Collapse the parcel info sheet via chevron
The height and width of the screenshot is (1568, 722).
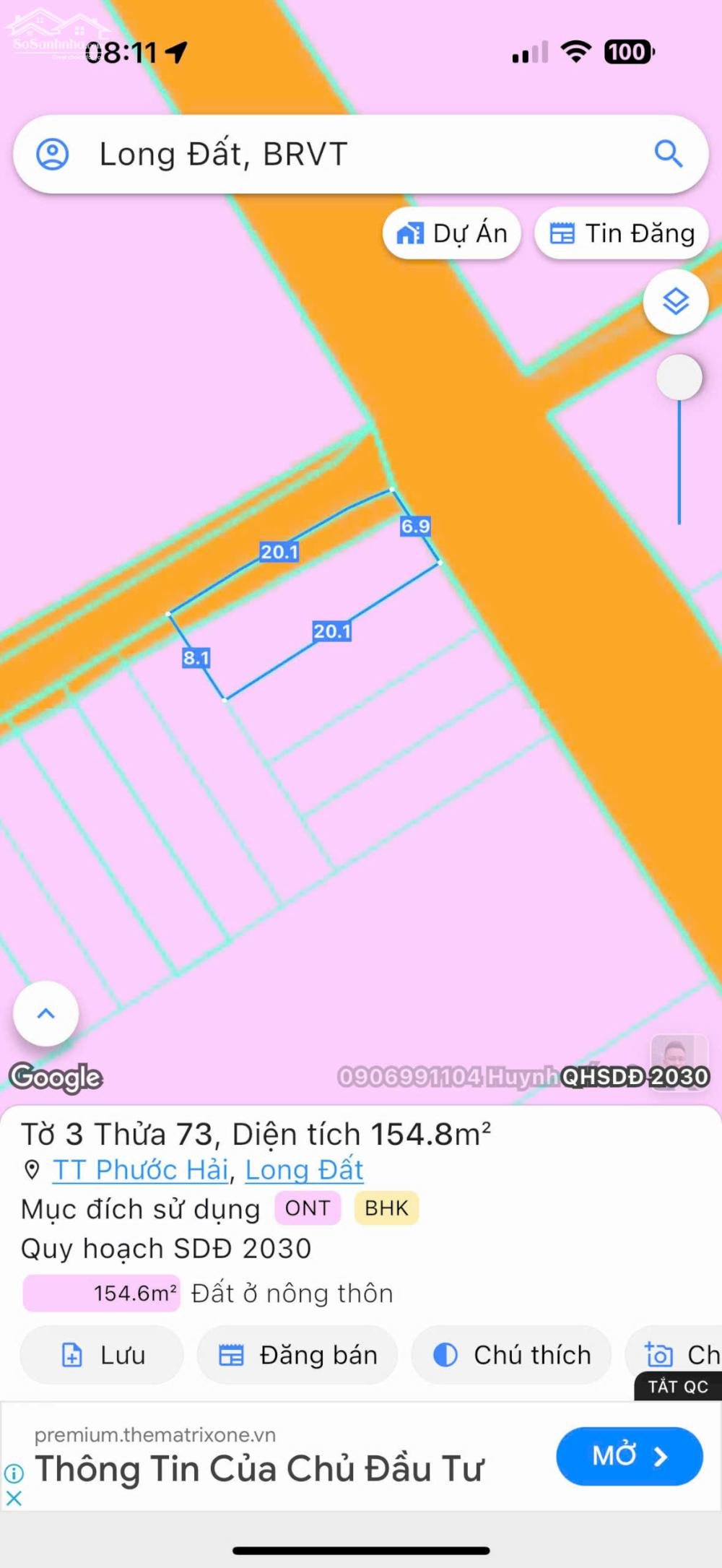[45, 1013]
